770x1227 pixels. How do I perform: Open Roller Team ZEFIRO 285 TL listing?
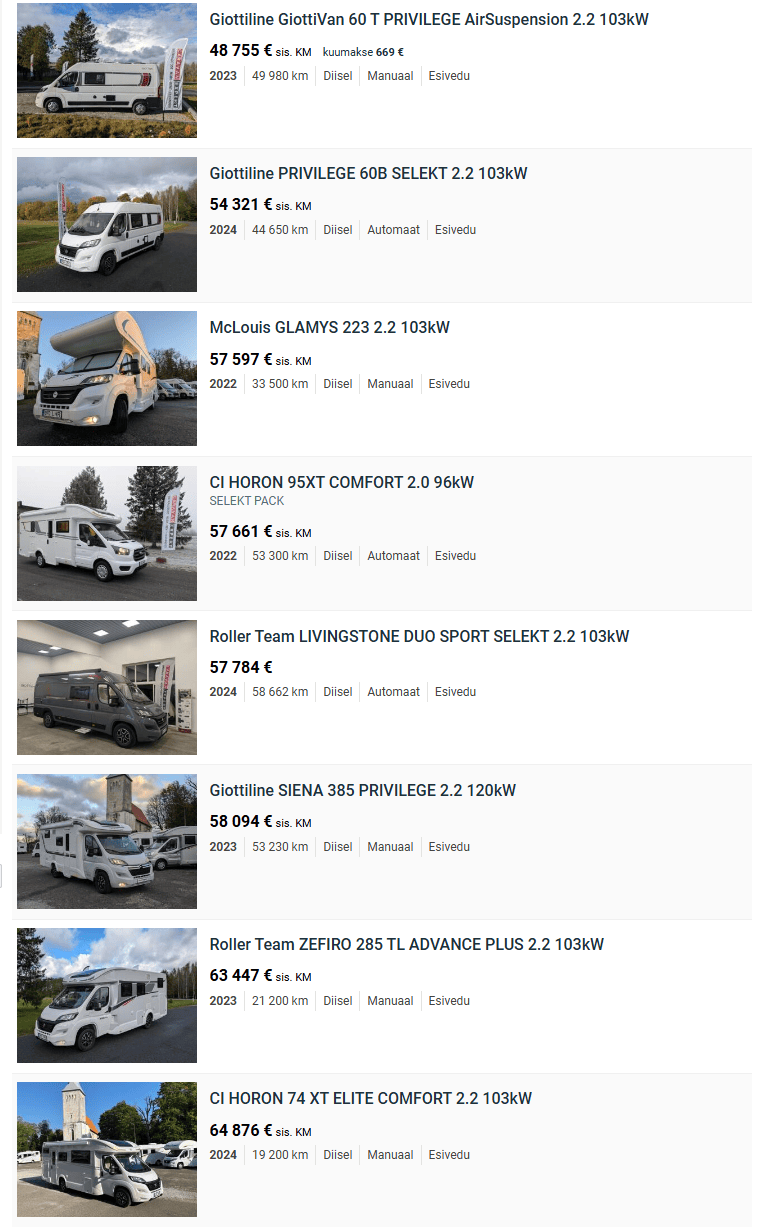pyautogui.click(x=406, y=944)
